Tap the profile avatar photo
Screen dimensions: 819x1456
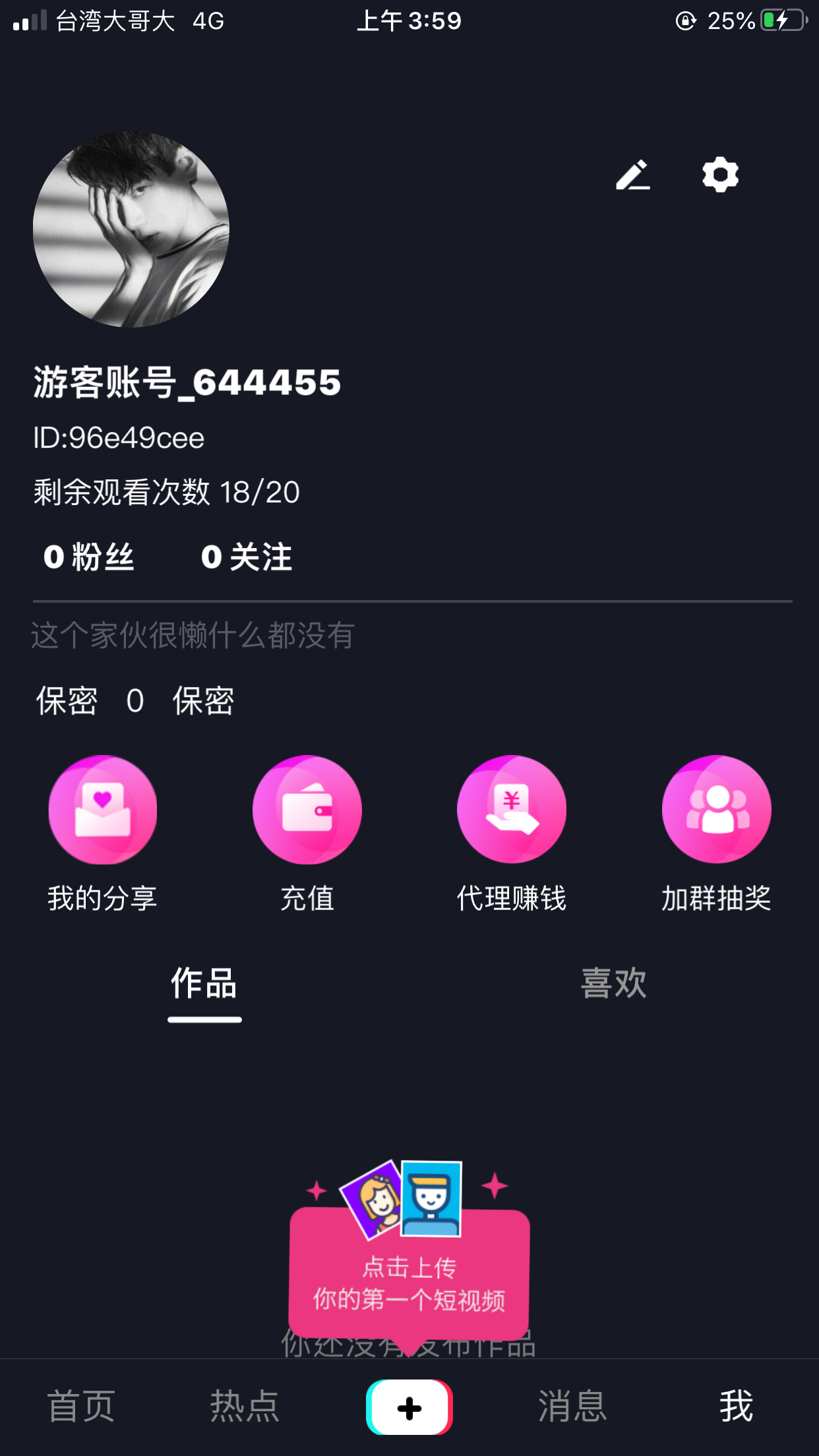pyautogui.click(x=131, y=229)
